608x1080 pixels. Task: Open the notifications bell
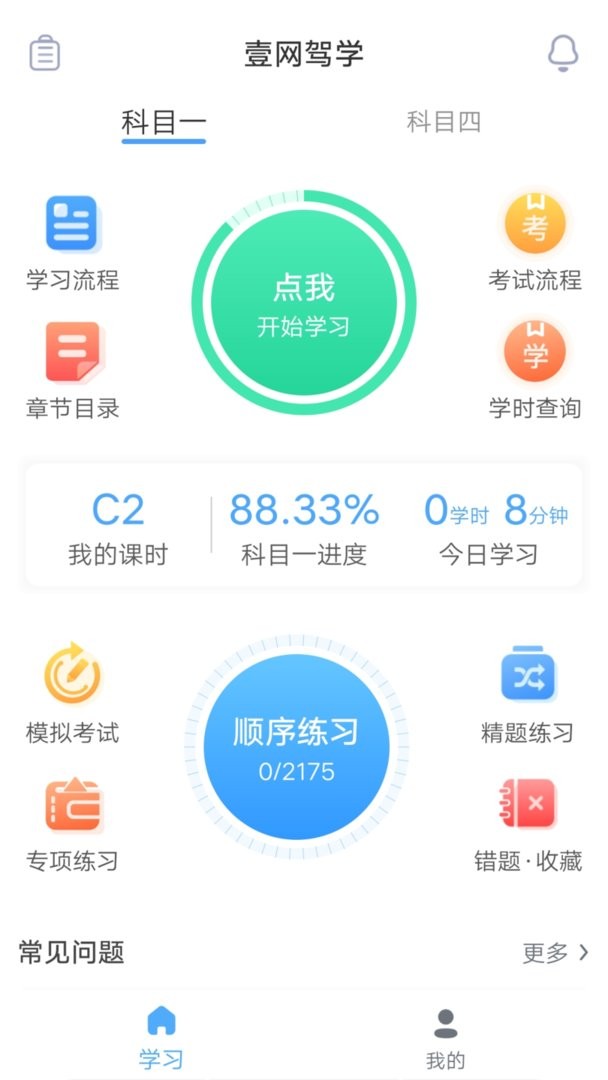coord(563,53)
